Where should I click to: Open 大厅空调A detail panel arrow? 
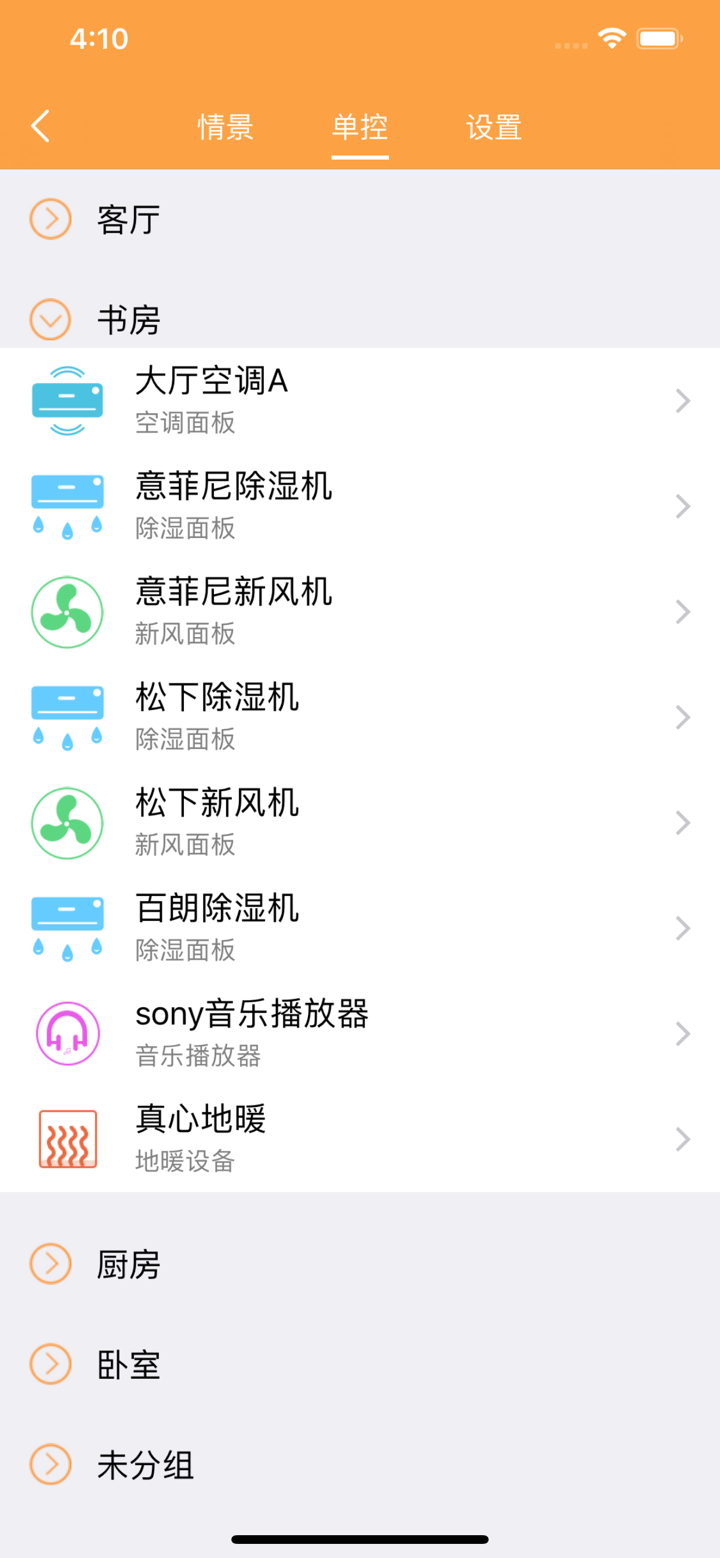click(683, 400)
